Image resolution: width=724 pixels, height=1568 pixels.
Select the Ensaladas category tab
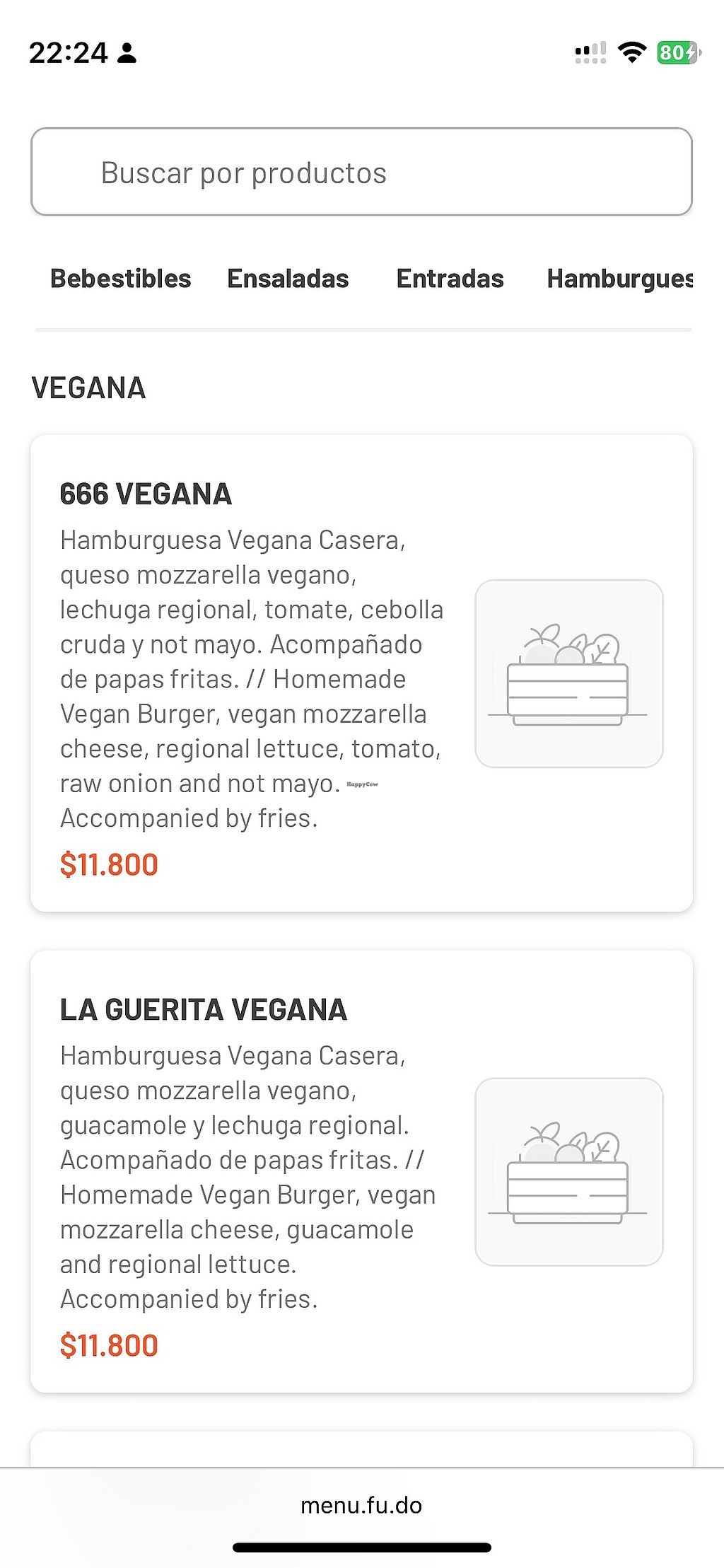[x=288, y=279]
